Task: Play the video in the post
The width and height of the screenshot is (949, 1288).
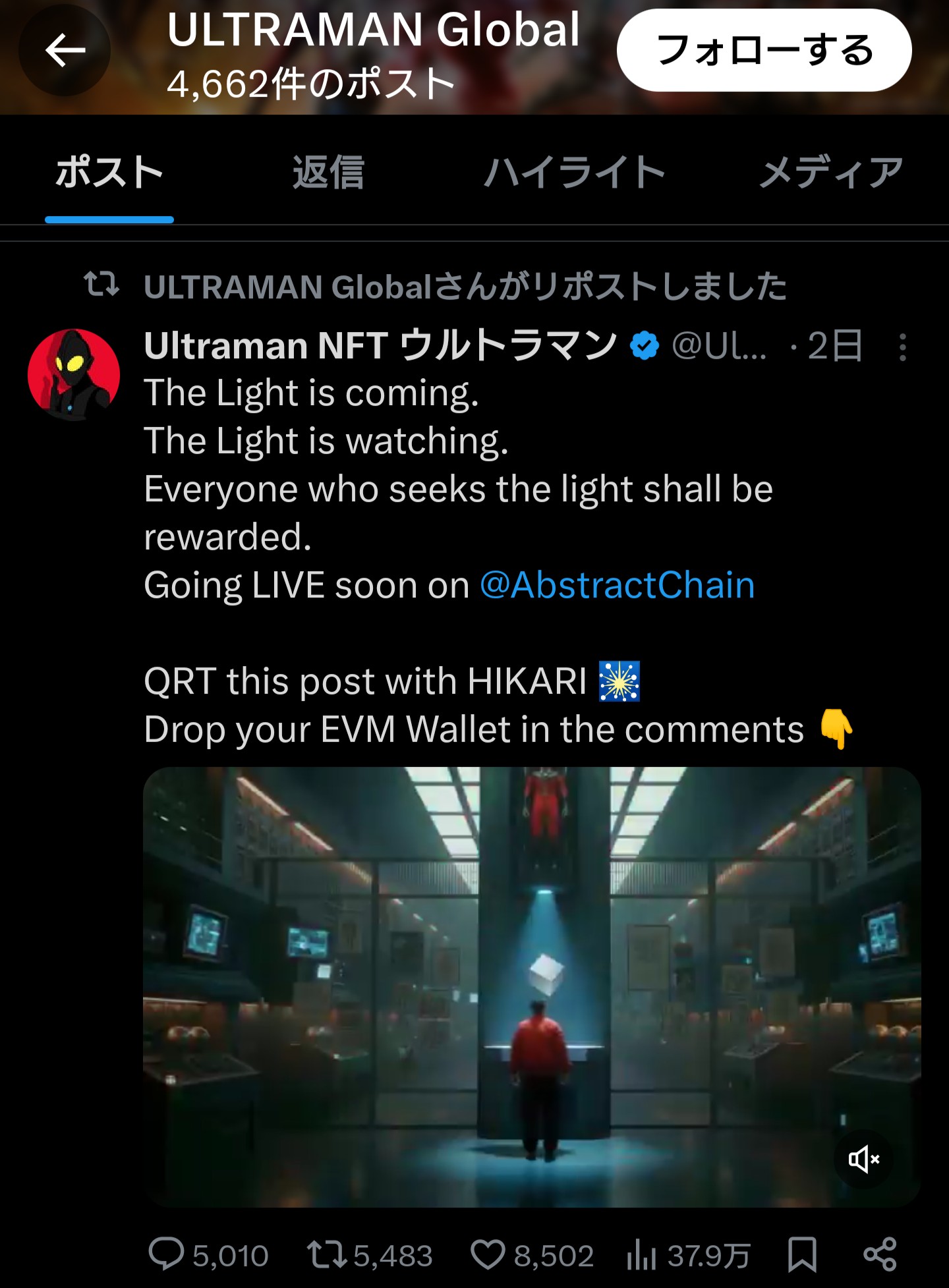Action: coord(531,986)
